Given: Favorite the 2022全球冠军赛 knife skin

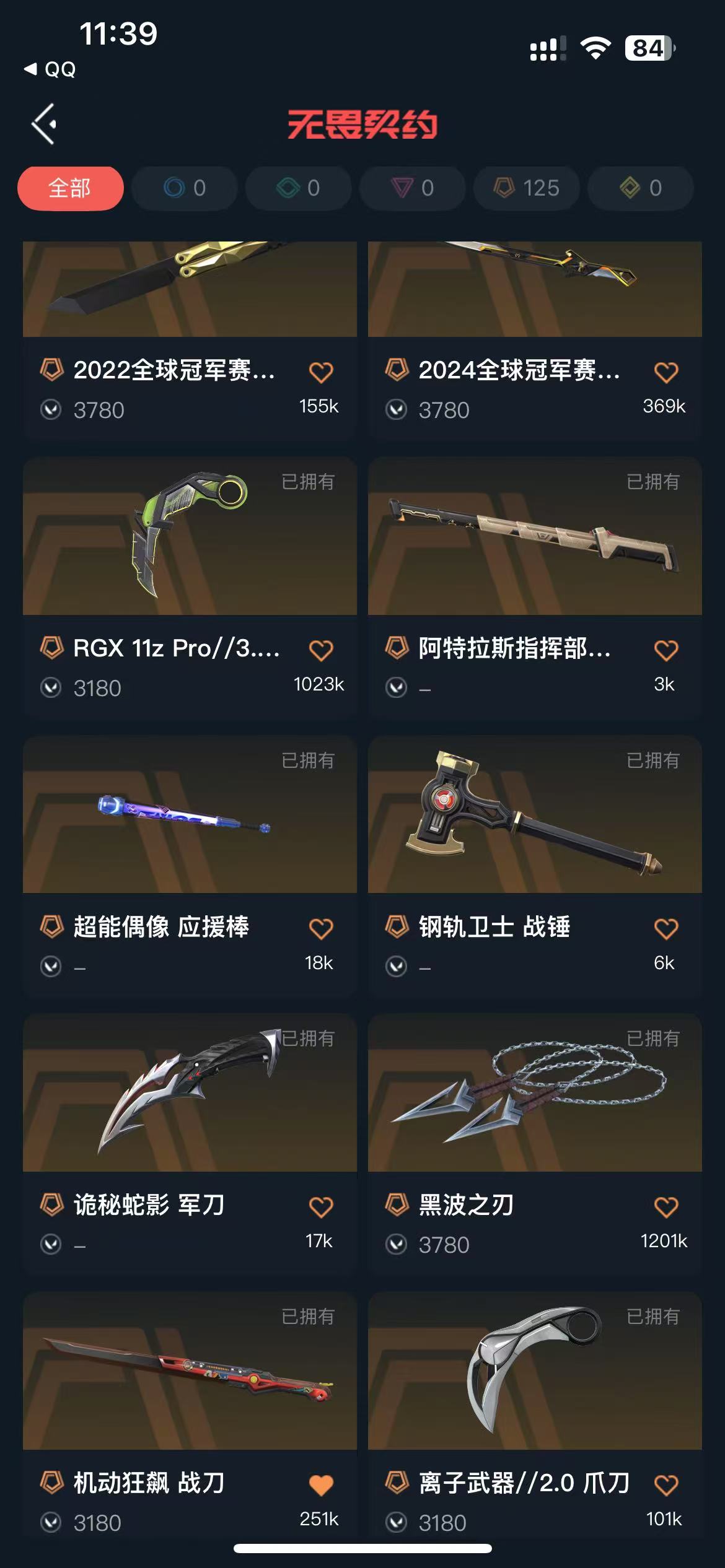Looking at the screenshot, I should 321,372.
